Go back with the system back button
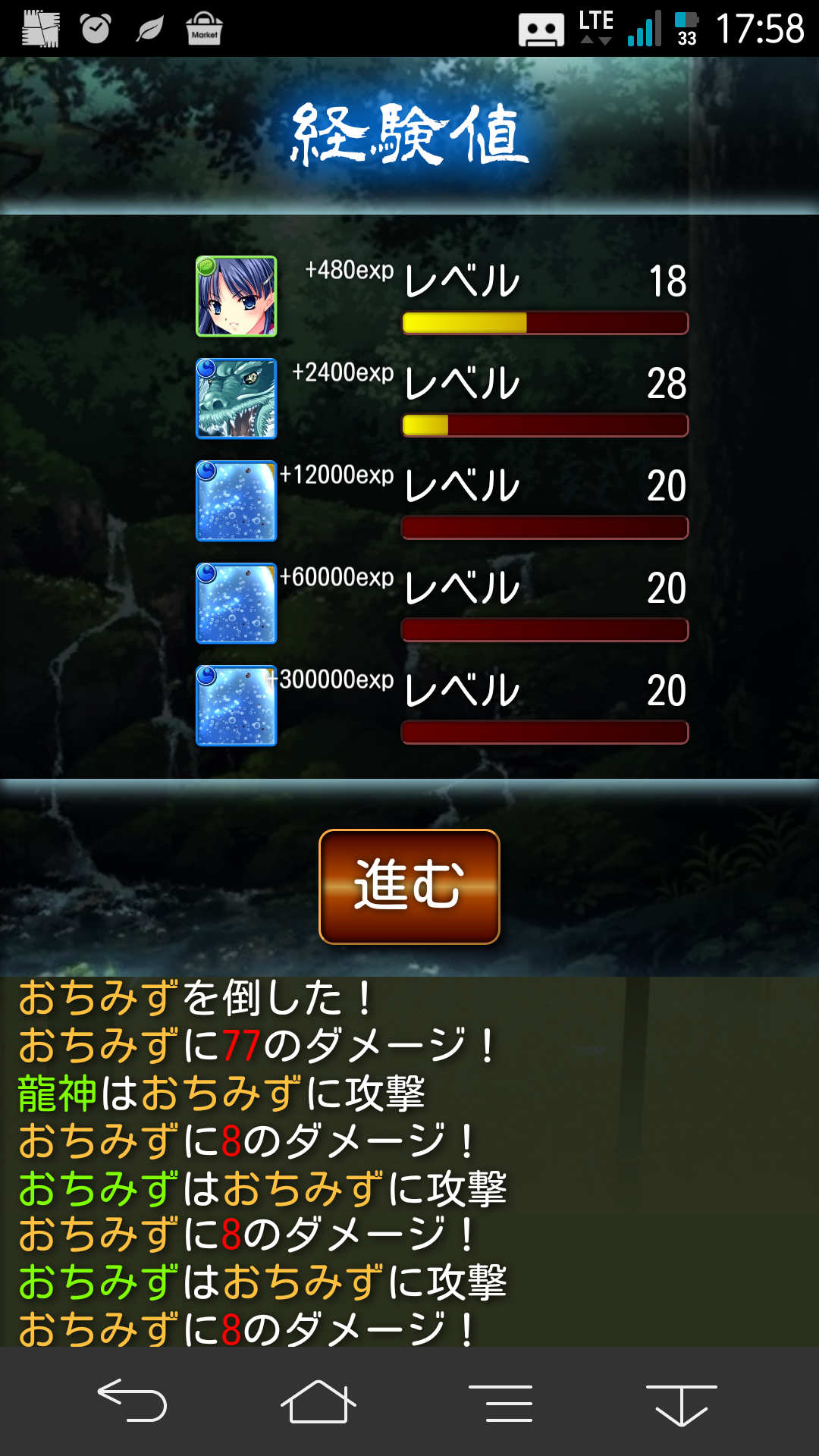 click(x=132, y=1401)
